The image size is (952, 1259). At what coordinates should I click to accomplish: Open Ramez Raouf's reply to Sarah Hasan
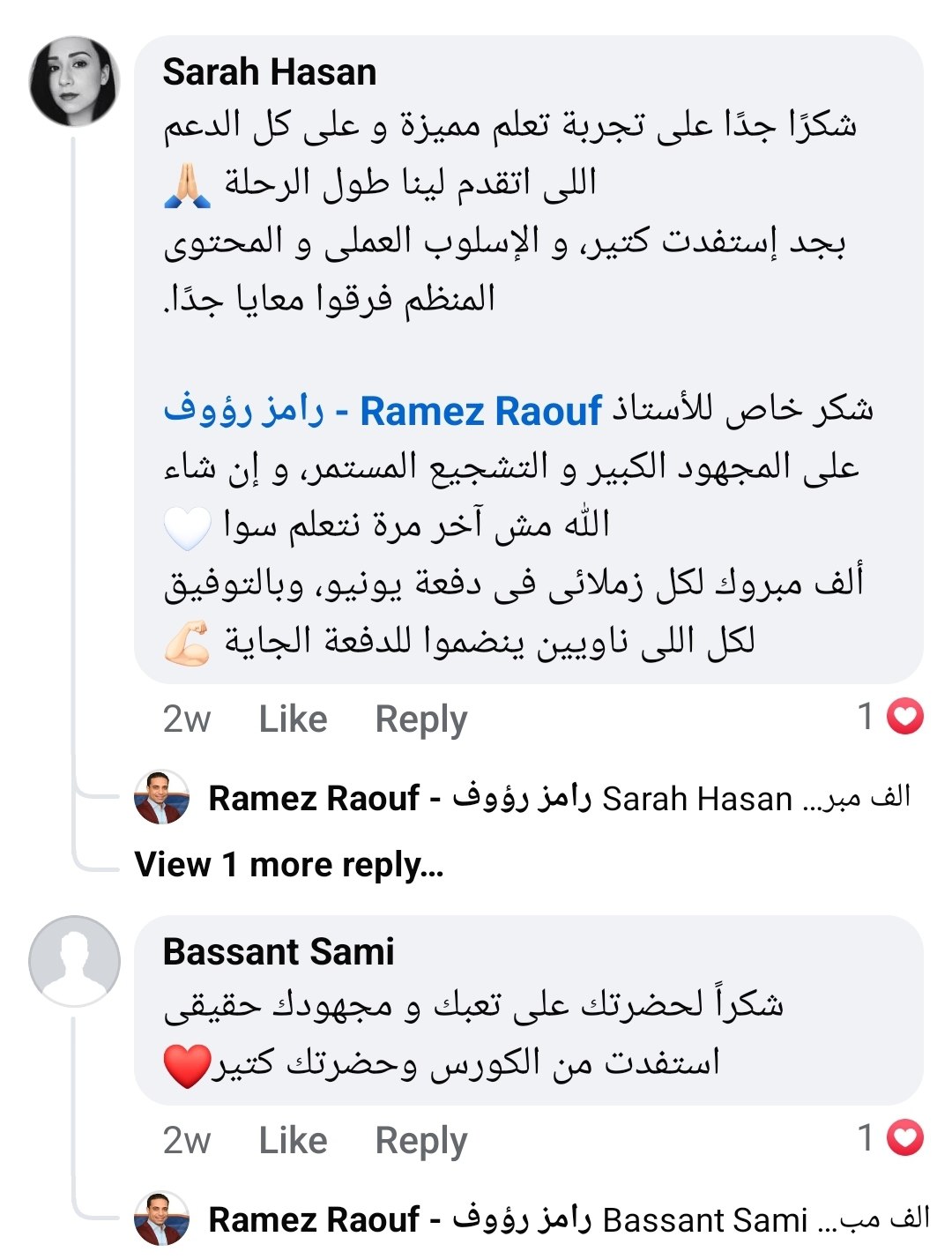tap(557, 799)
